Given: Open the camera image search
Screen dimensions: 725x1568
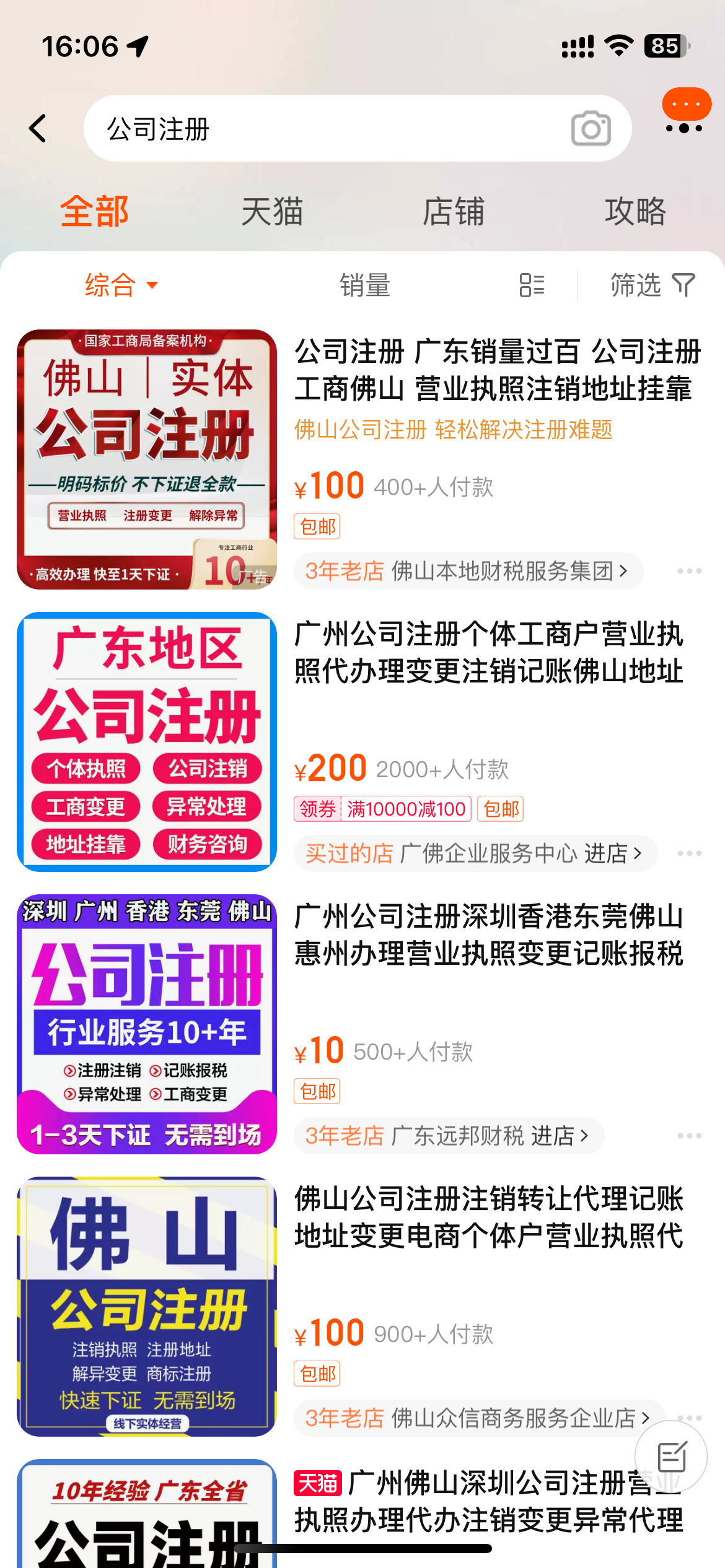Looking at the screenshot, I should 589,128.
